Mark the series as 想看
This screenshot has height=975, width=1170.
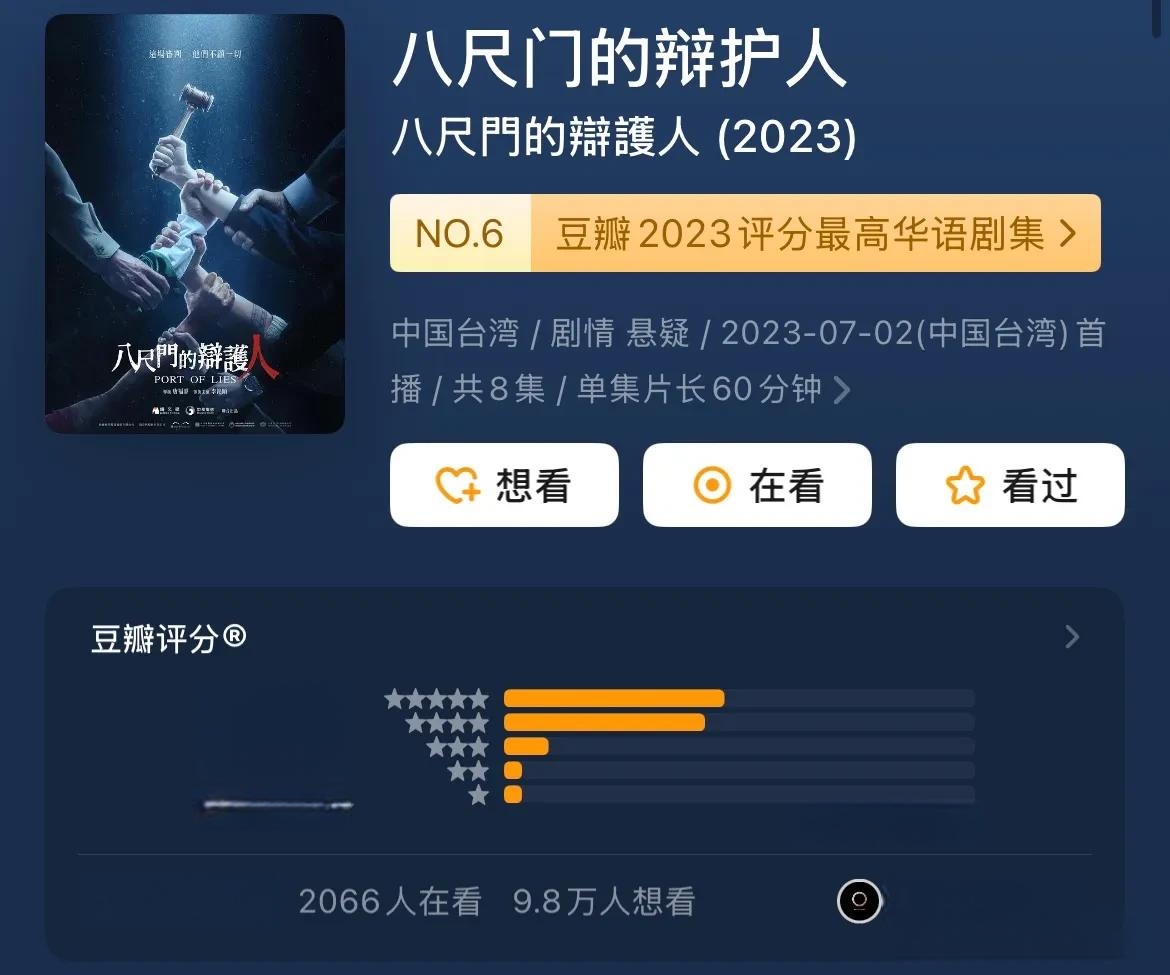pos(504,485)
